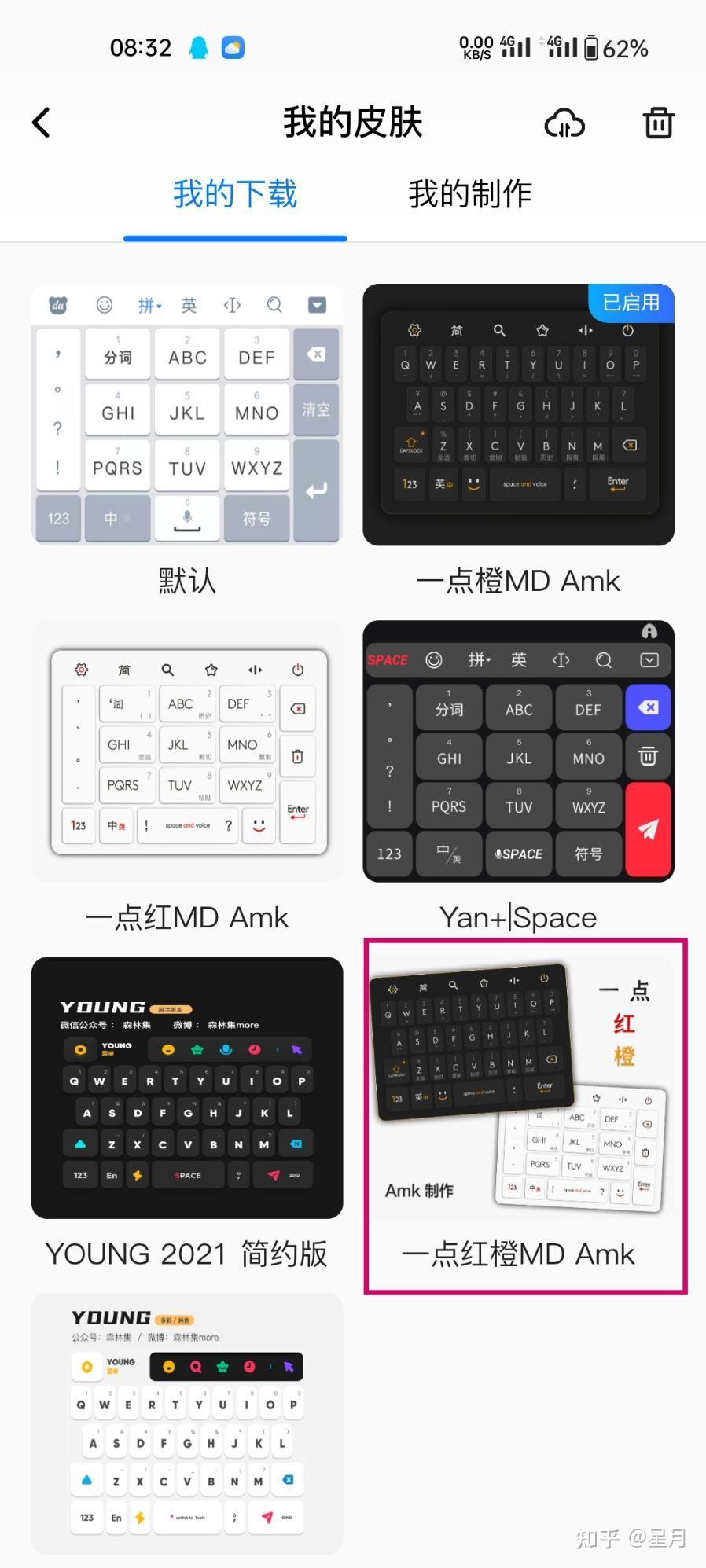This screenshot has height=1568, width=706.
Task: Go back from 我的皮肤 page
Action: [42, 123]
